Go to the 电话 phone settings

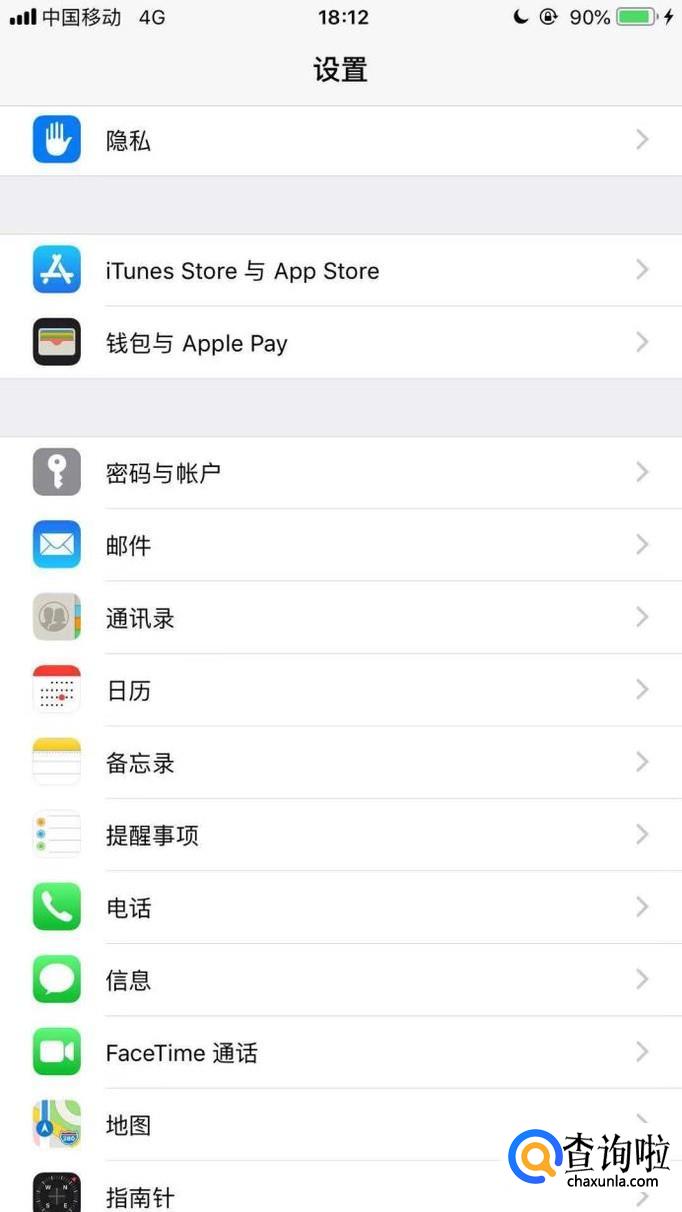(340, 908)
